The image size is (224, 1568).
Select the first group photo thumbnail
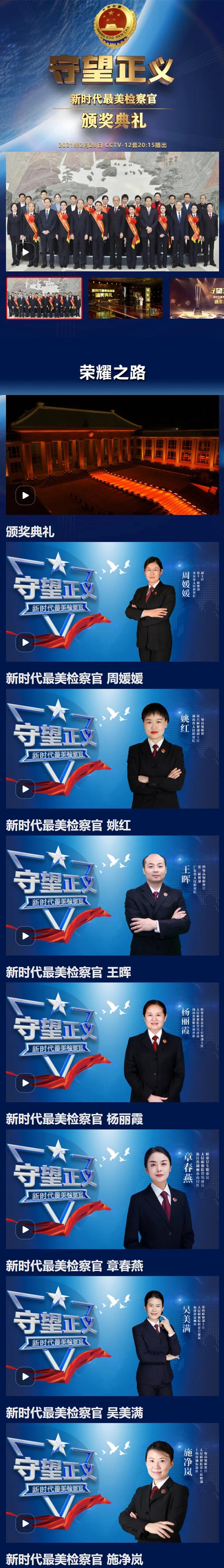click(x=44, y=298)
